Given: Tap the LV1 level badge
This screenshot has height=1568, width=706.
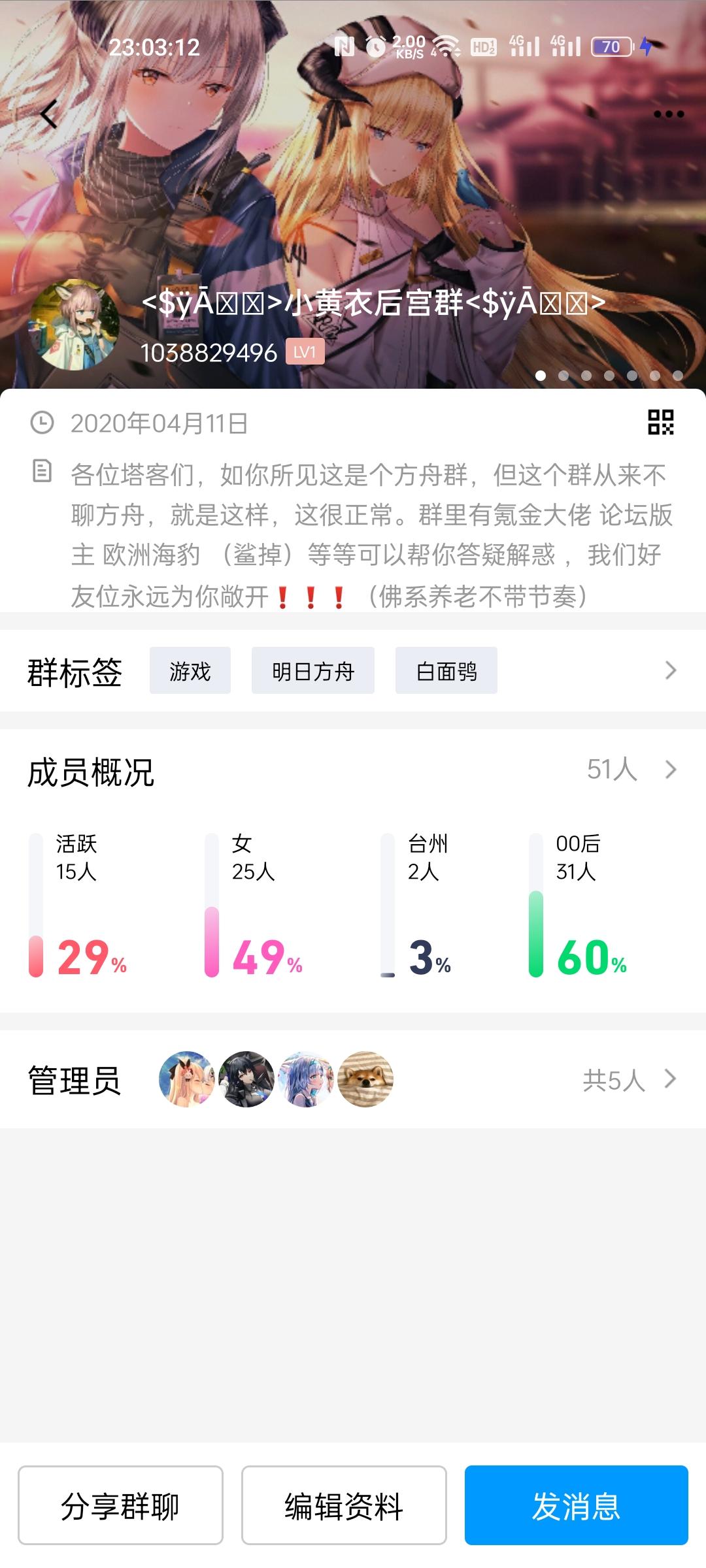Looking at the screenshot, I should coord(306,353).
